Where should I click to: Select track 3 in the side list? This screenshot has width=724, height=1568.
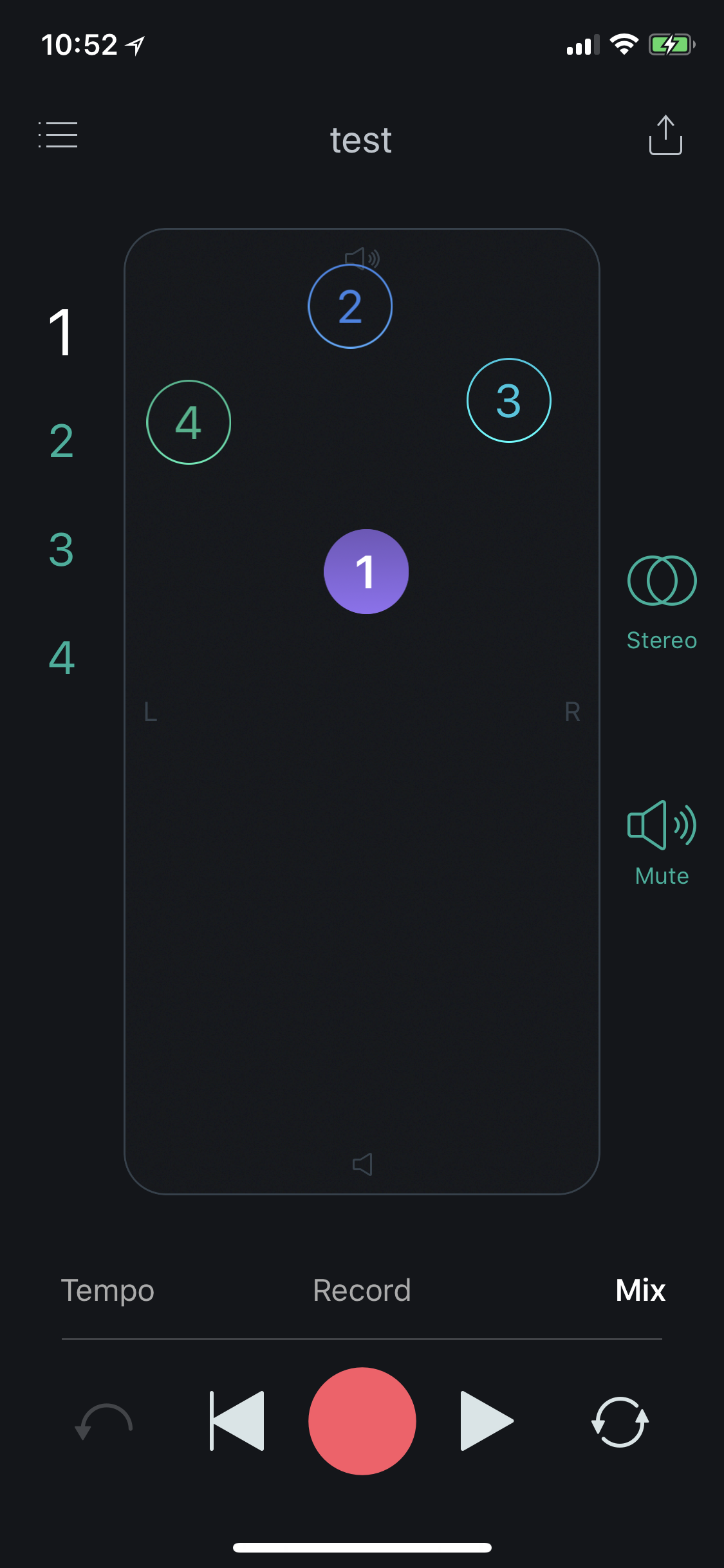tap(61, 550)
